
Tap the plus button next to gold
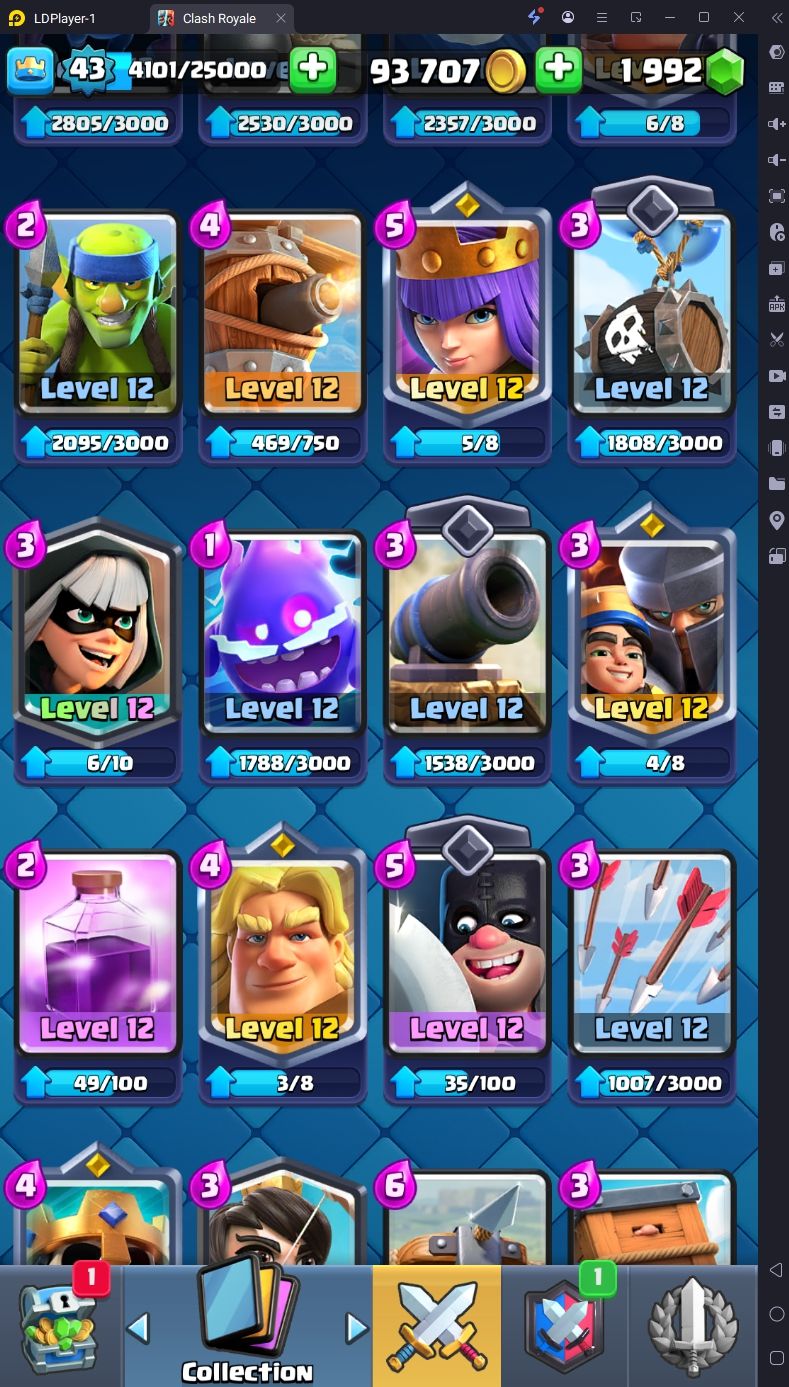click(559, 68)
